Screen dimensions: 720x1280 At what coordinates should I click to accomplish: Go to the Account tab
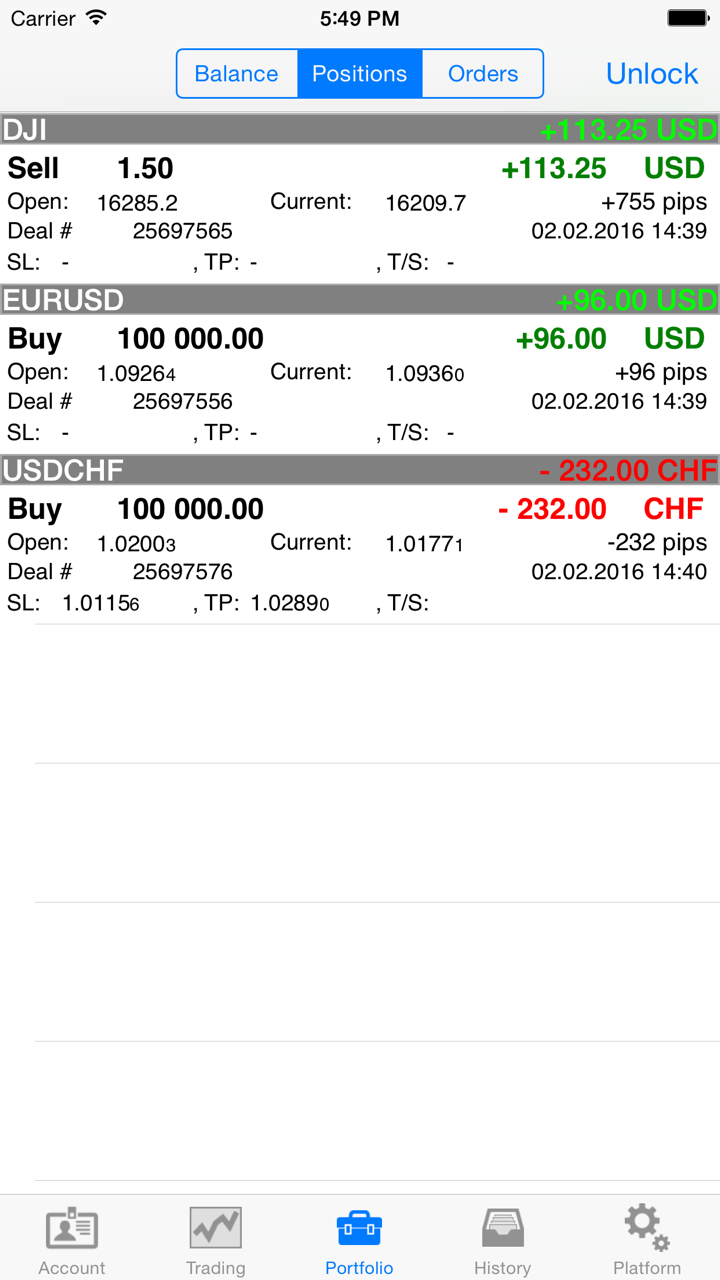pyautogui.click(x=72, y=1238)
